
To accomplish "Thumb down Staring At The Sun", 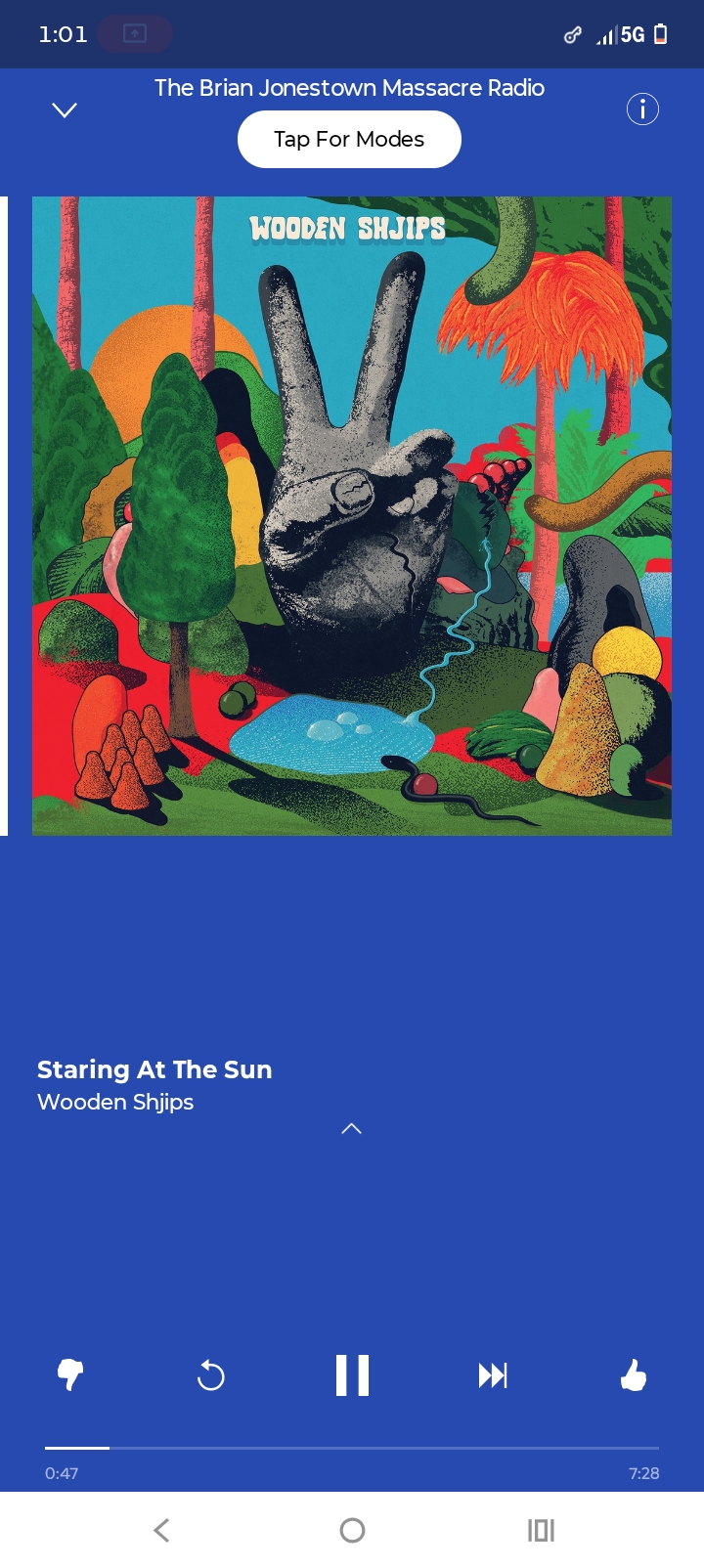I will [x=70, y=1375].
